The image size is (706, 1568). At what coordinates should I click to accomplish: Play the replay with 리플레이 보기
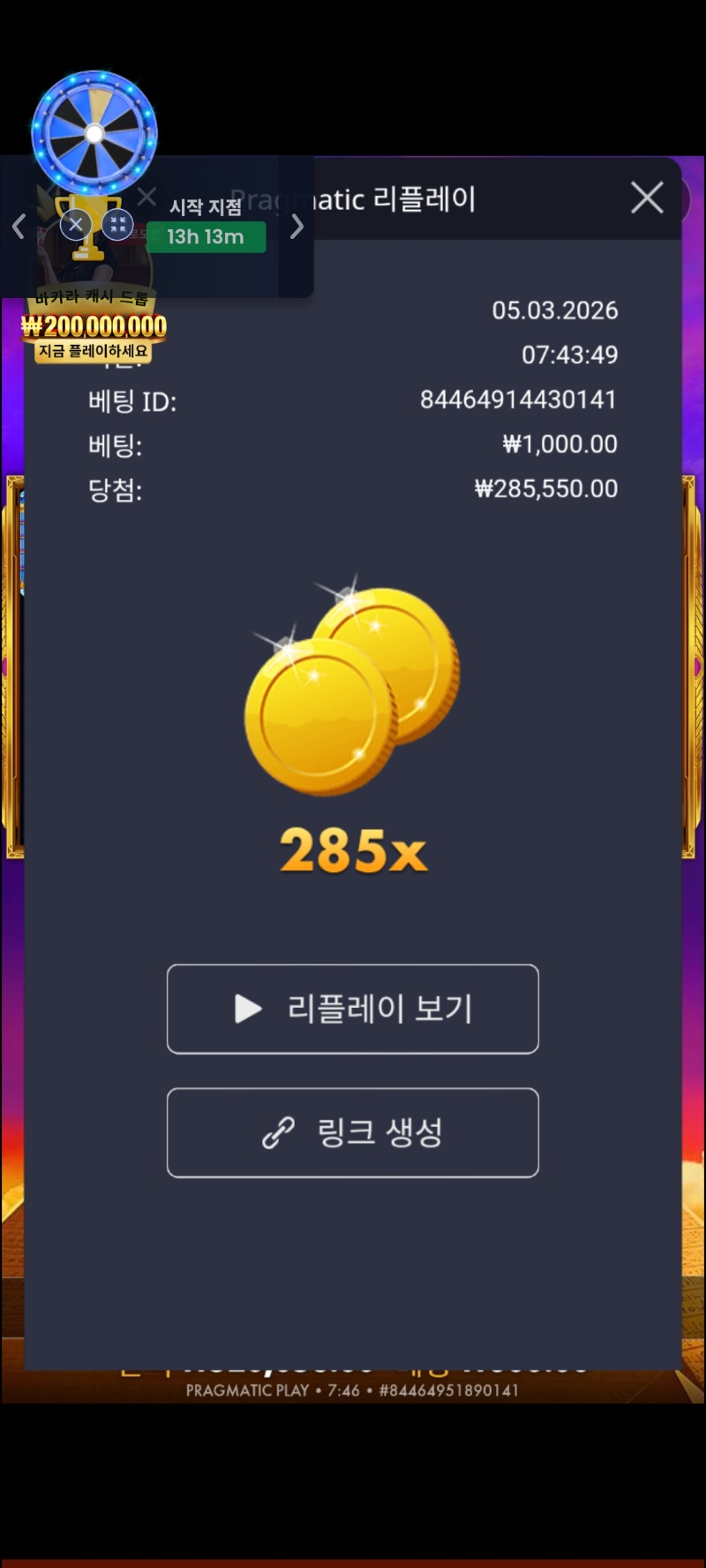pyautogui.click(x=353, y=1009)
